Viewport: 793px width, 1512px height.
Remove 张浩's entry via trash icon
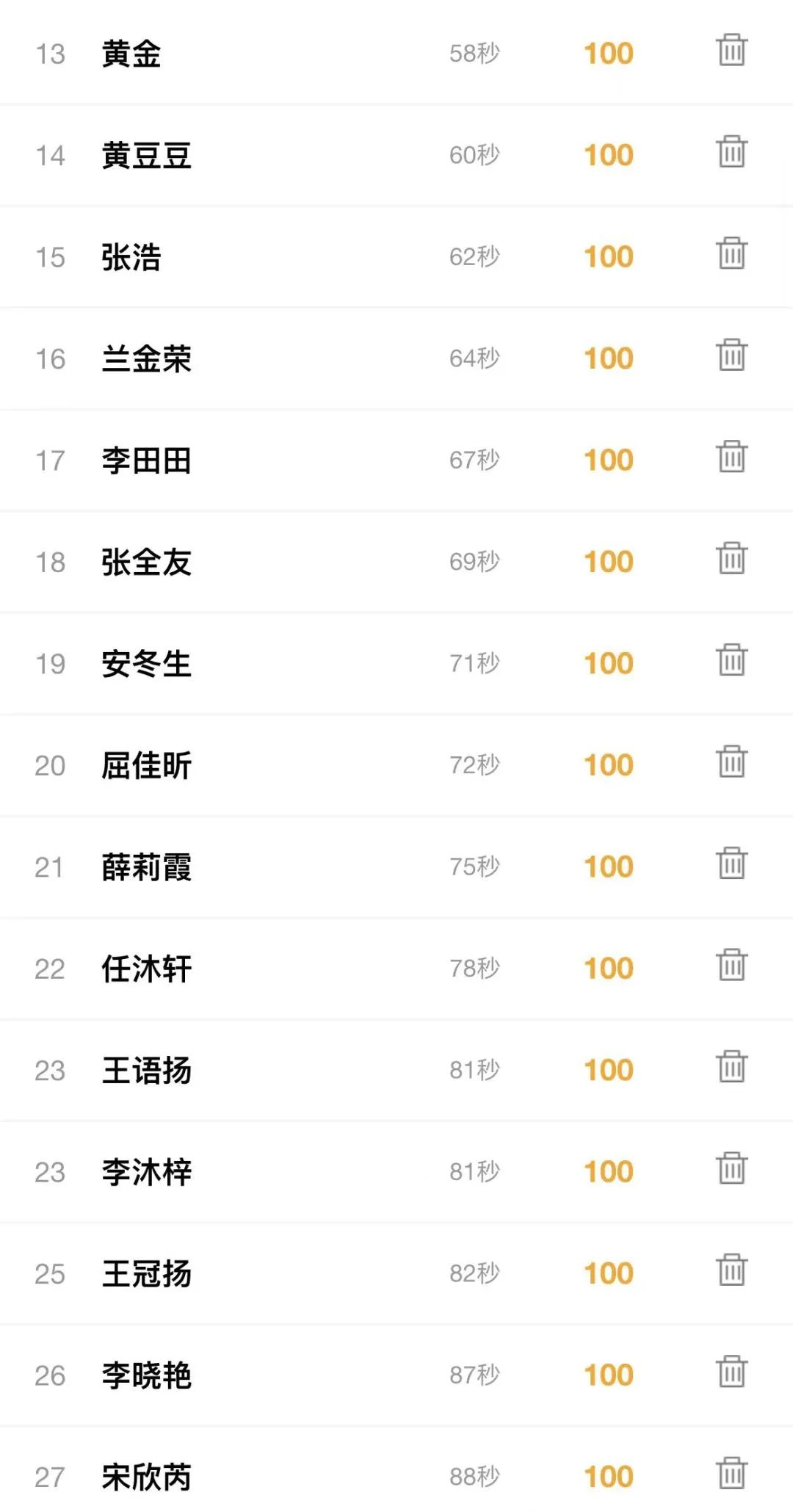(731, 253)
